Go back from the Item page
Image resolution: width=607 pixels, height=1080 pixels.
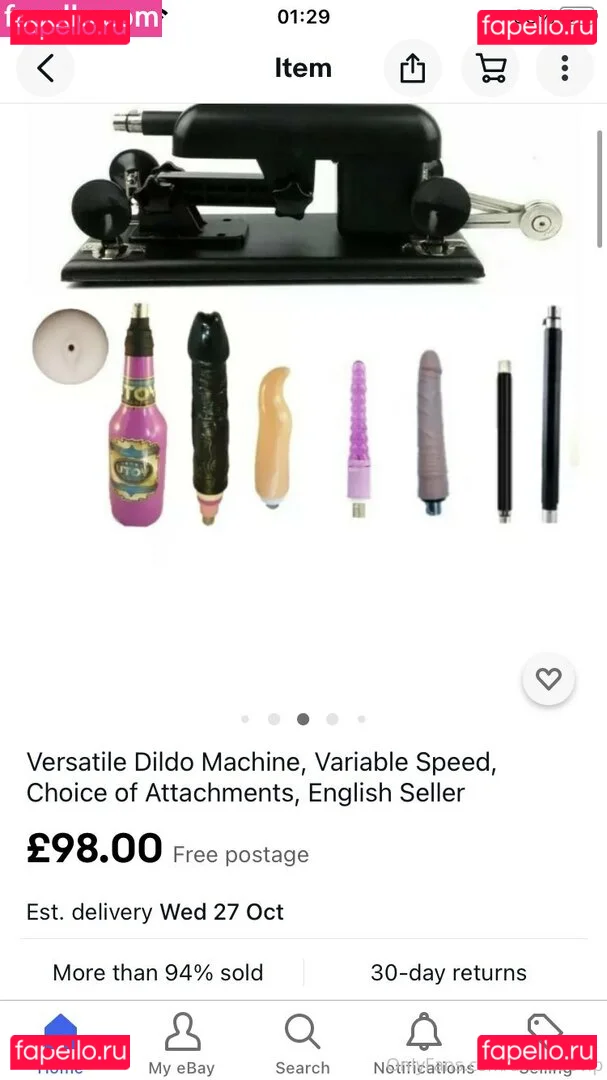(45, 68)
